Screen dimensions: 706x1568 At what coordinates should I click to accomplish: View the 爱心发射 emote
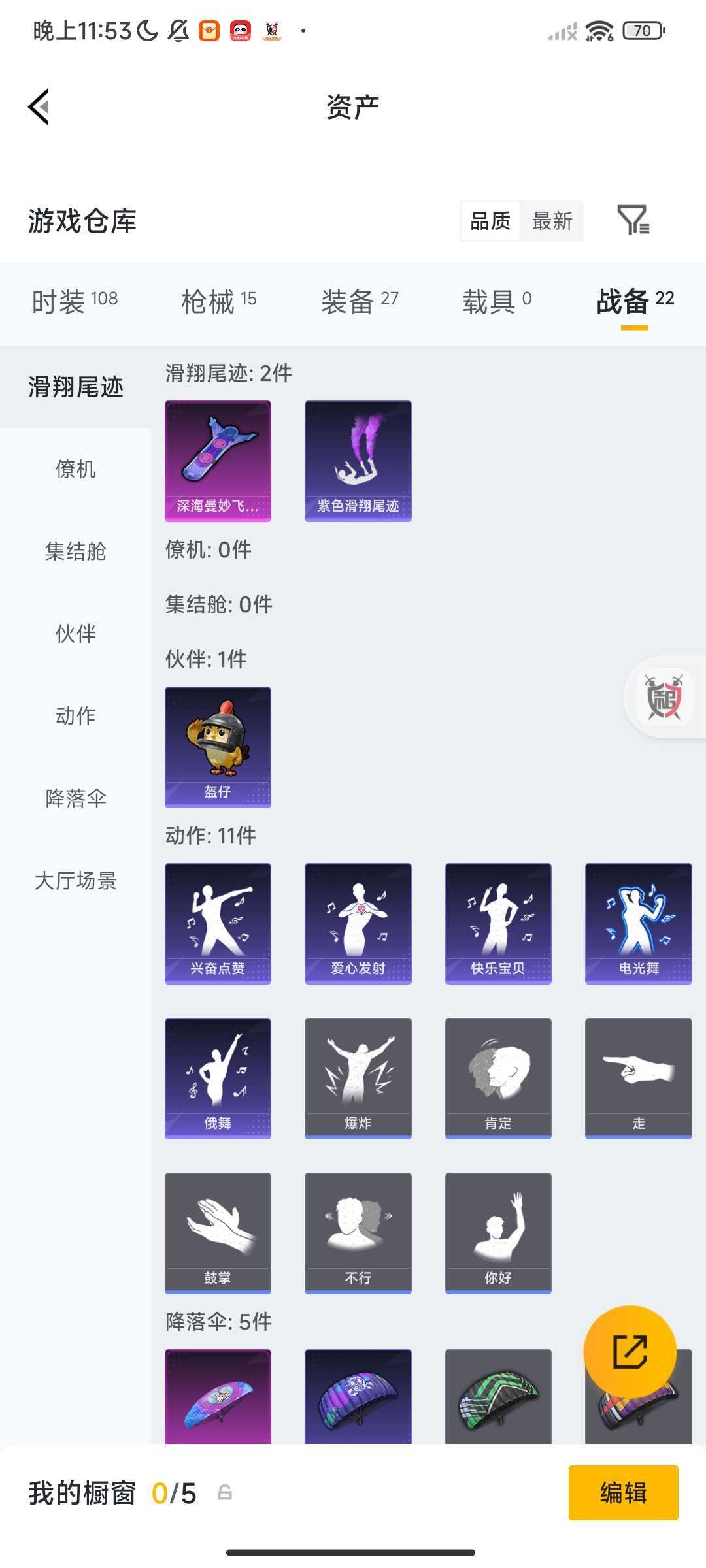tap(358, 923)
